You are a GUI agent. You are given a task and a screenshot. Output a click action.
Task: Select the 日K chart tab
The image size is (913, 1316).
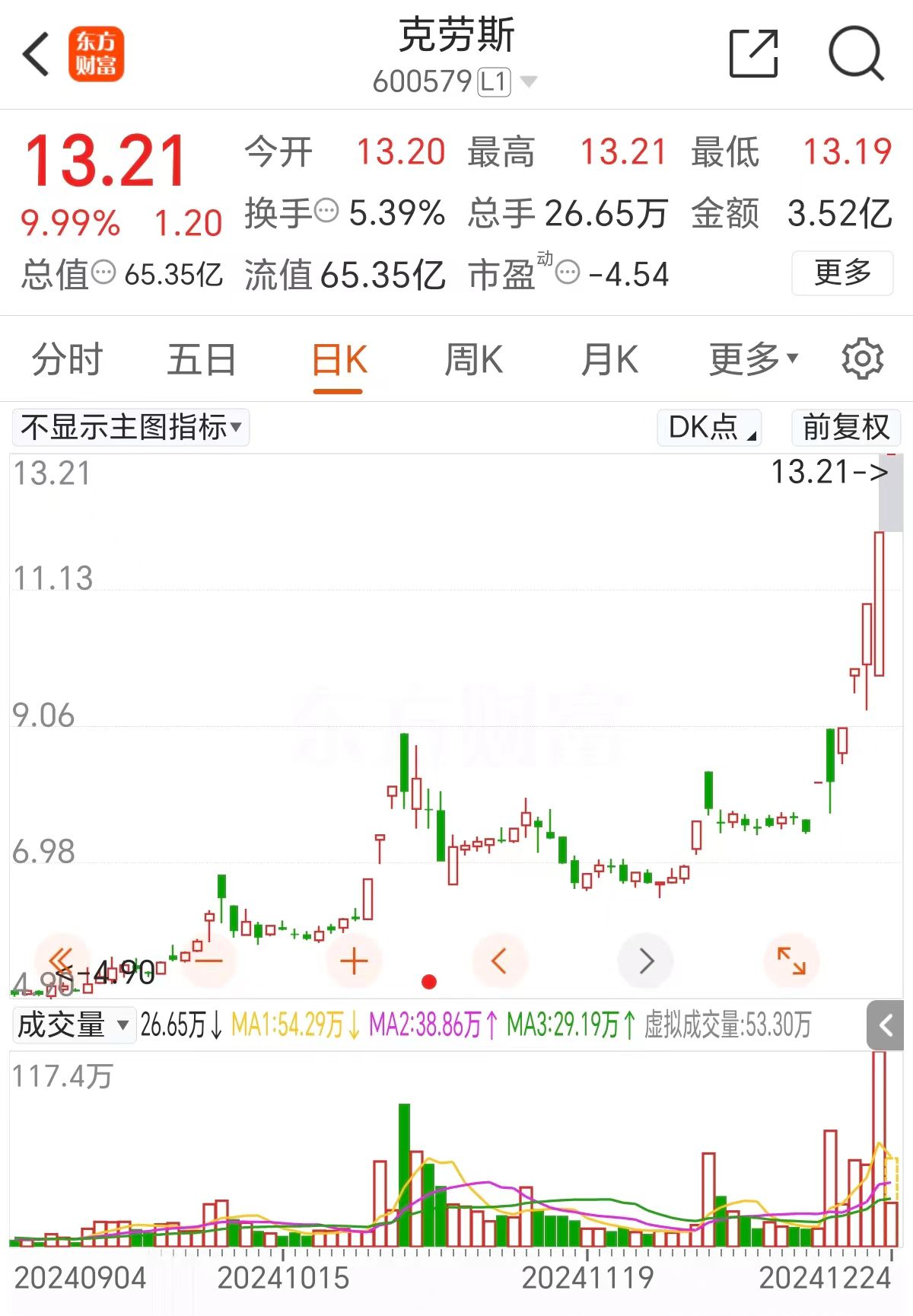[x=339, y=360]
